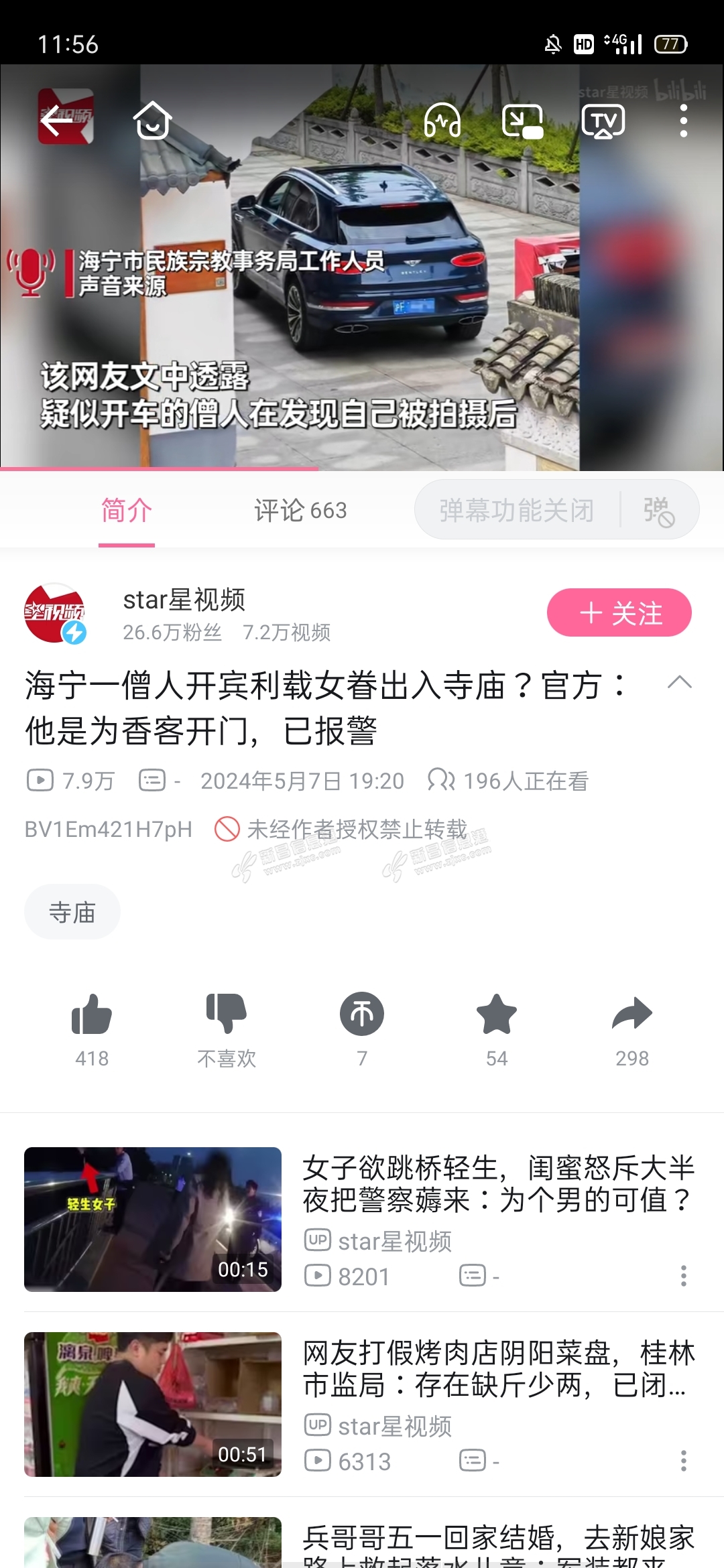Switch to the 评论 663 tab
Screen dimensions: 724x1568
pyautogui.click(x=300, y=511)
